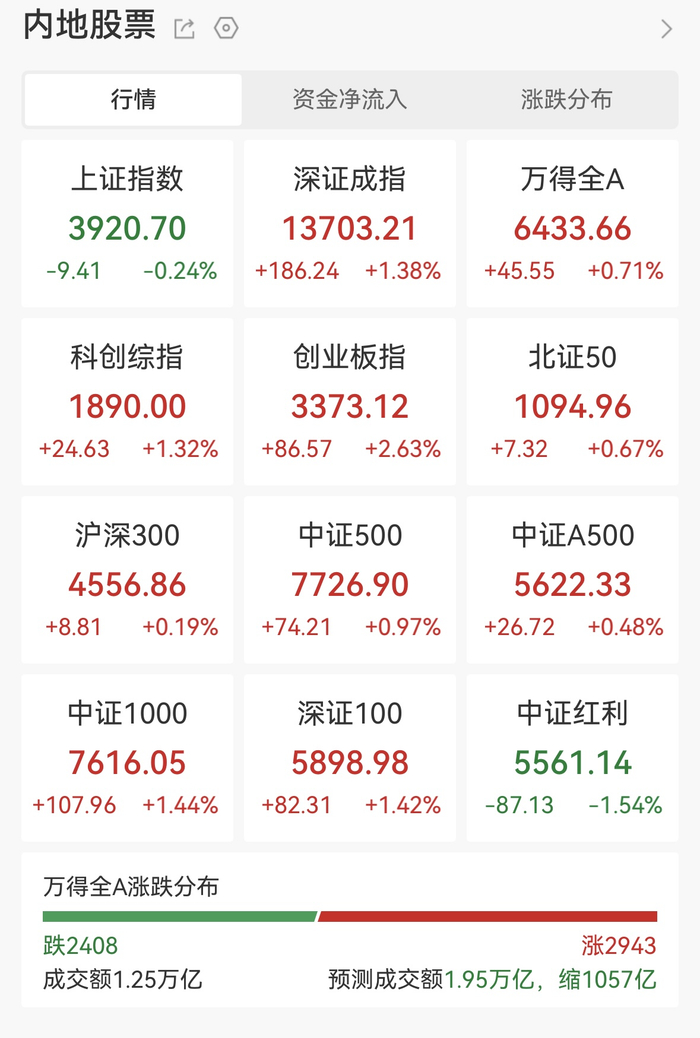Screen dimensions: 700x1038
Task: Open the 创业板指 index card
Action: [x=350, y=401]
